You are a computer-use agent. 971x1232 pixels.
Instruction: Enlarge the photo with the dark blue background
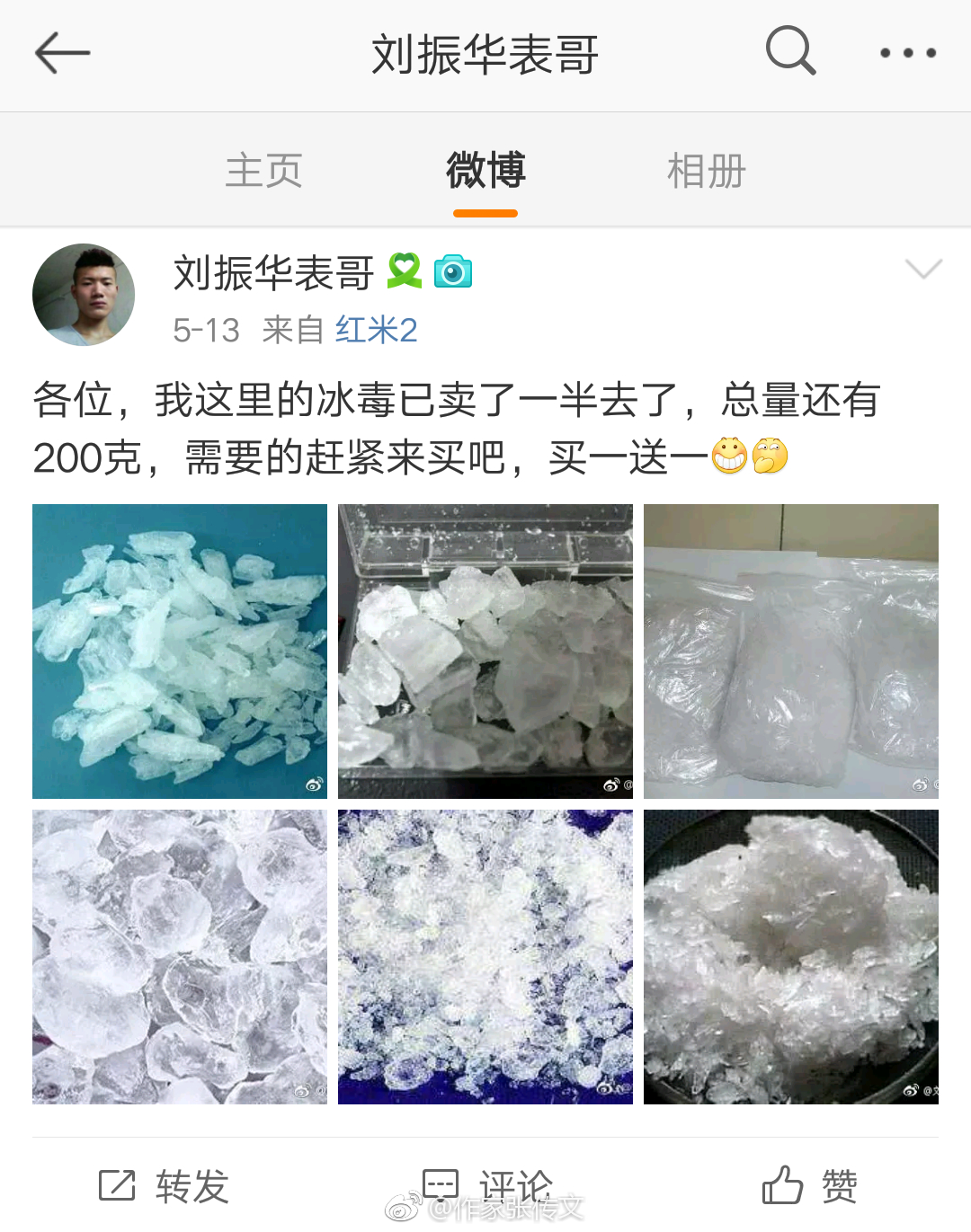[x=485, y=957]
